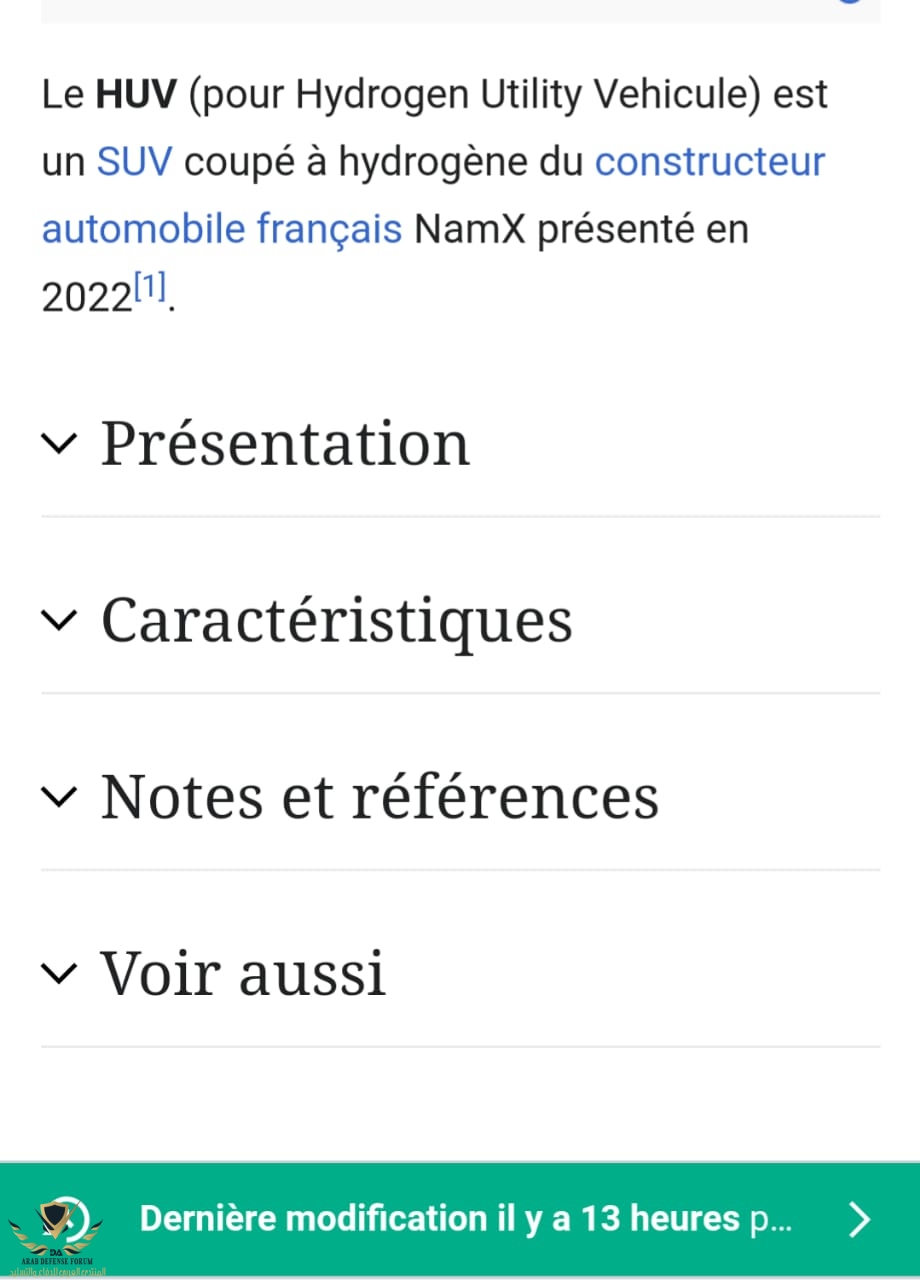
Task: Open reference footnote 1
Action: pos(149,289)
